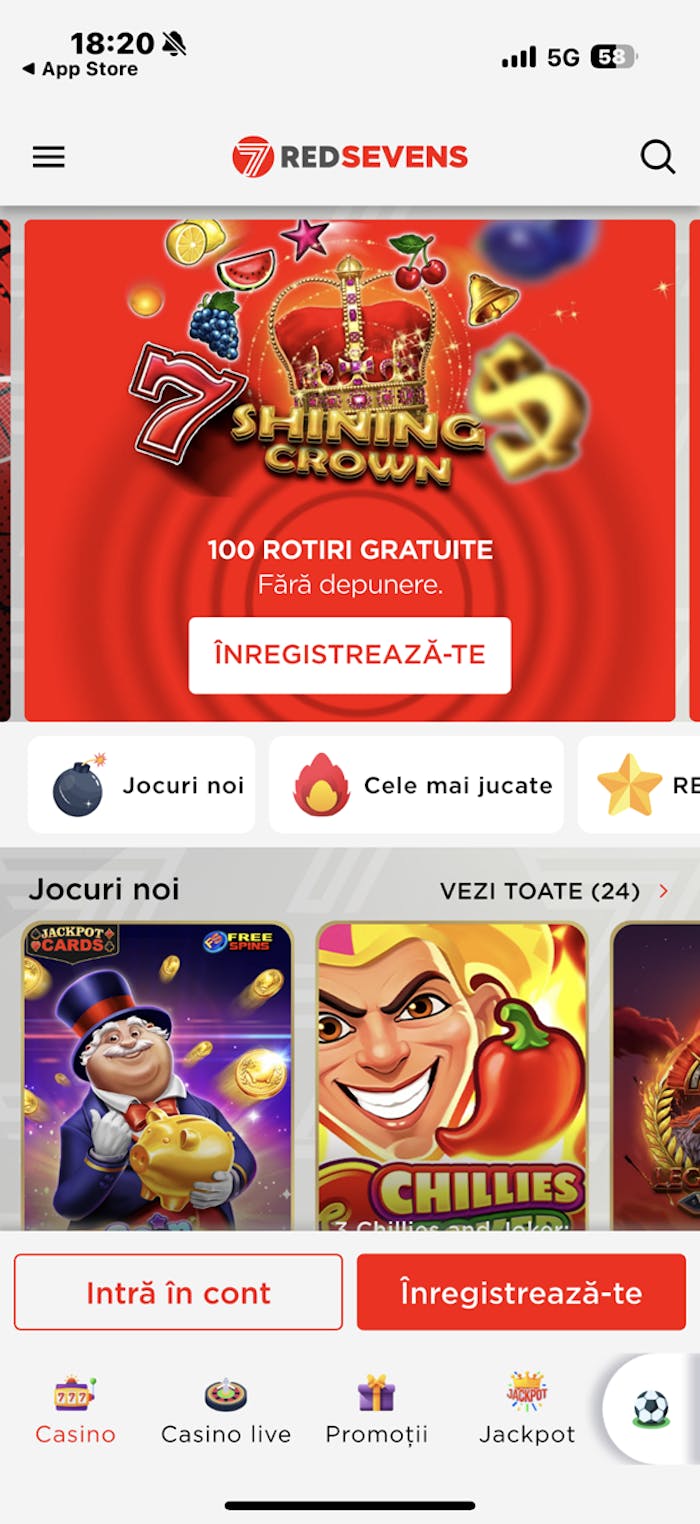Switch to the Casino tab
Viewport: 700px width, 1524px height.
[x=75, y=1409]
